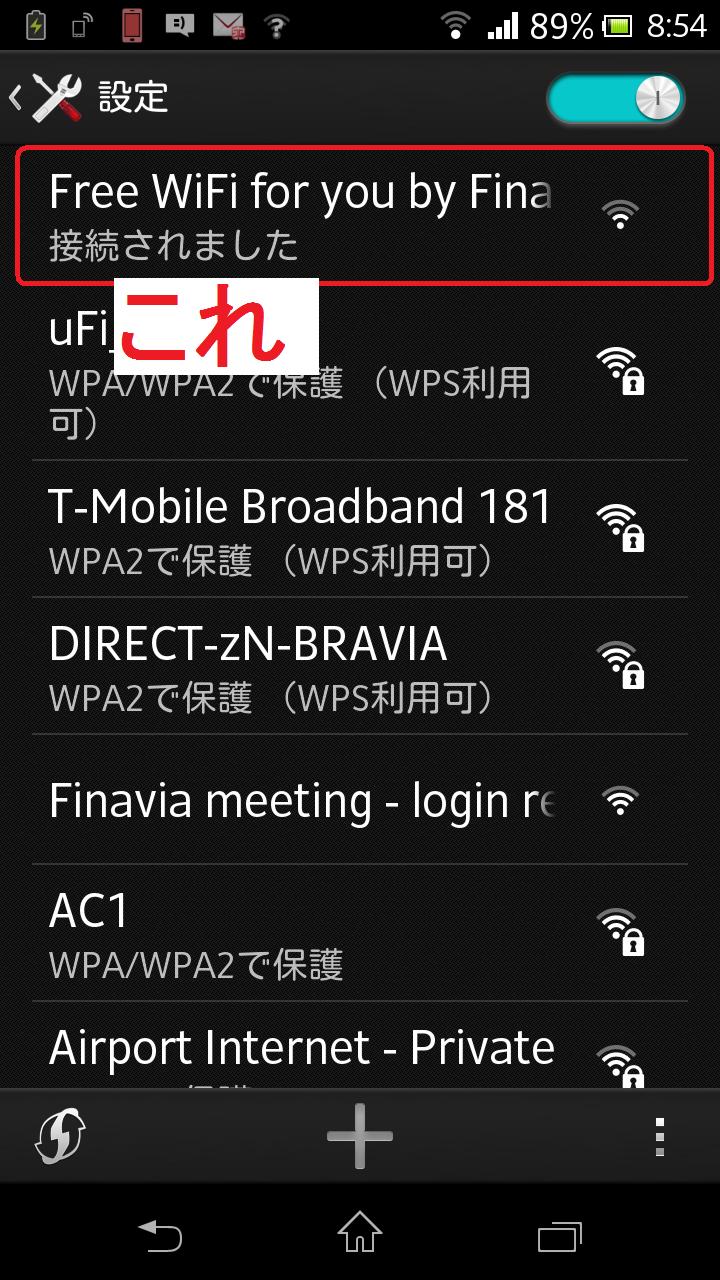This screenshot has height=1280, width=720.
Task: Open the three-dot overflow menu
Action: tap(658, 1136)
